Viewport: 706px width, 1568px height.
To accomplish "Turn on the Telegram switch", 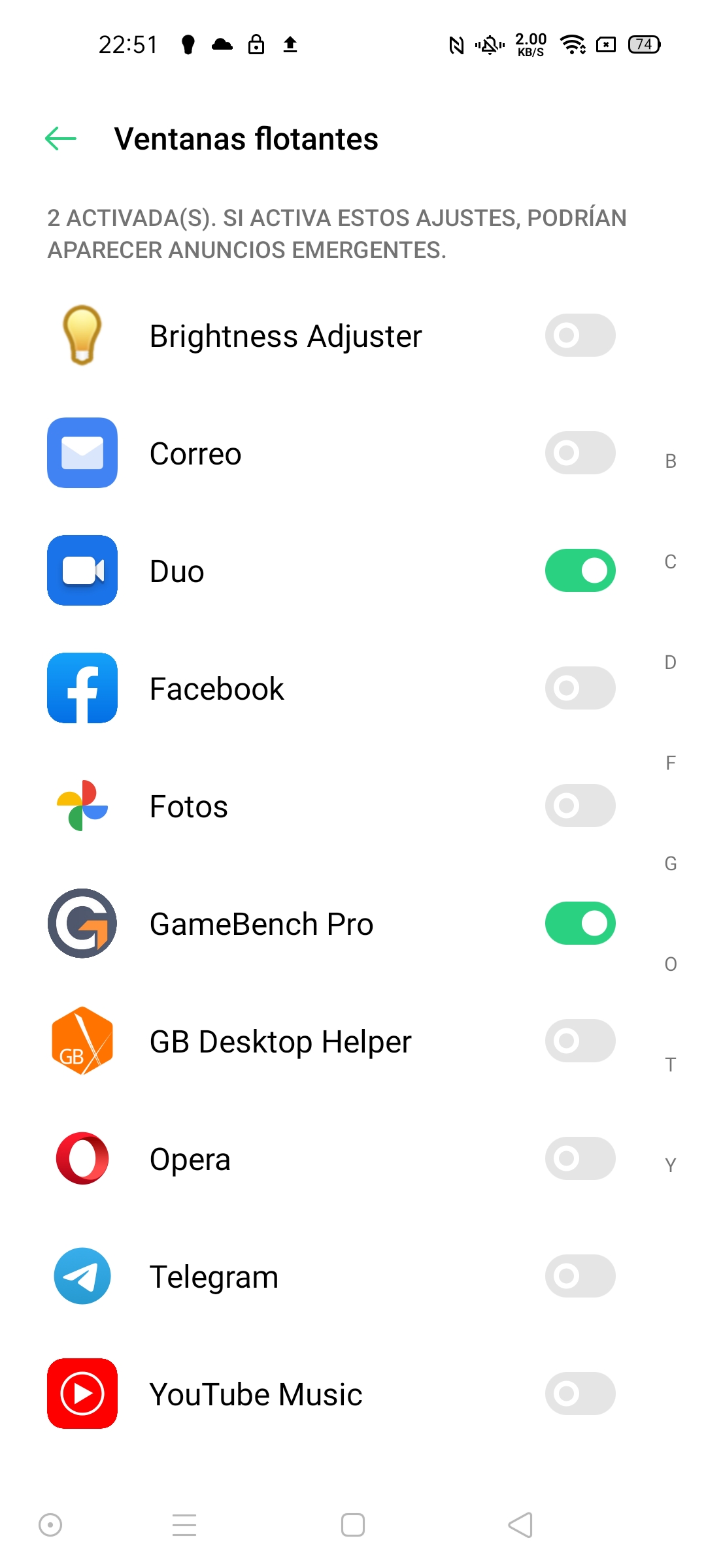I will 580,1276.
